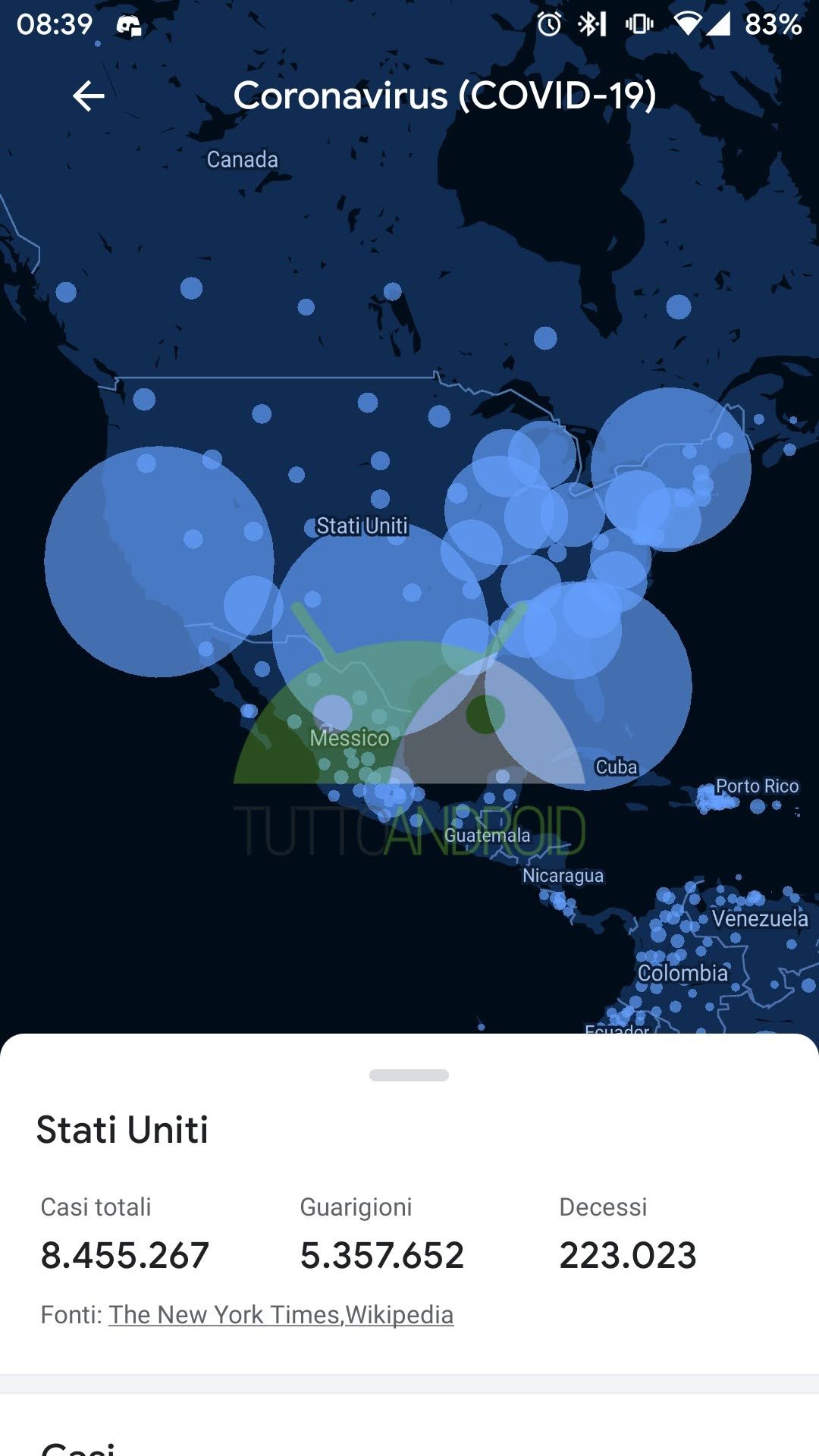Go back using the top-left arrow
This screenshot has height=1456, width=819.
(89, 96)
